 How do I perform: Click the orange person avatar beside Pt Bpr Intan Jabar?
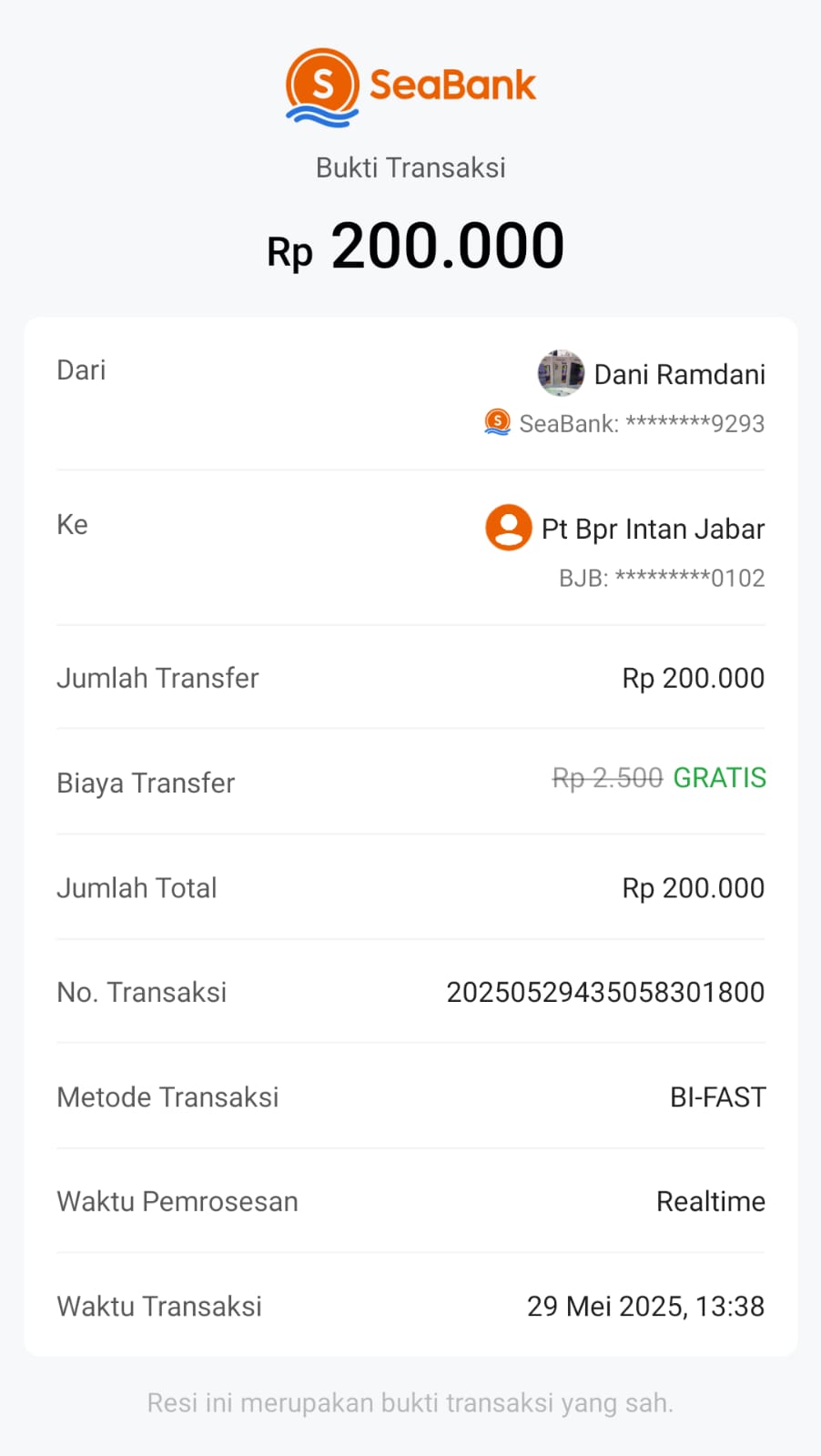point(509,527)
